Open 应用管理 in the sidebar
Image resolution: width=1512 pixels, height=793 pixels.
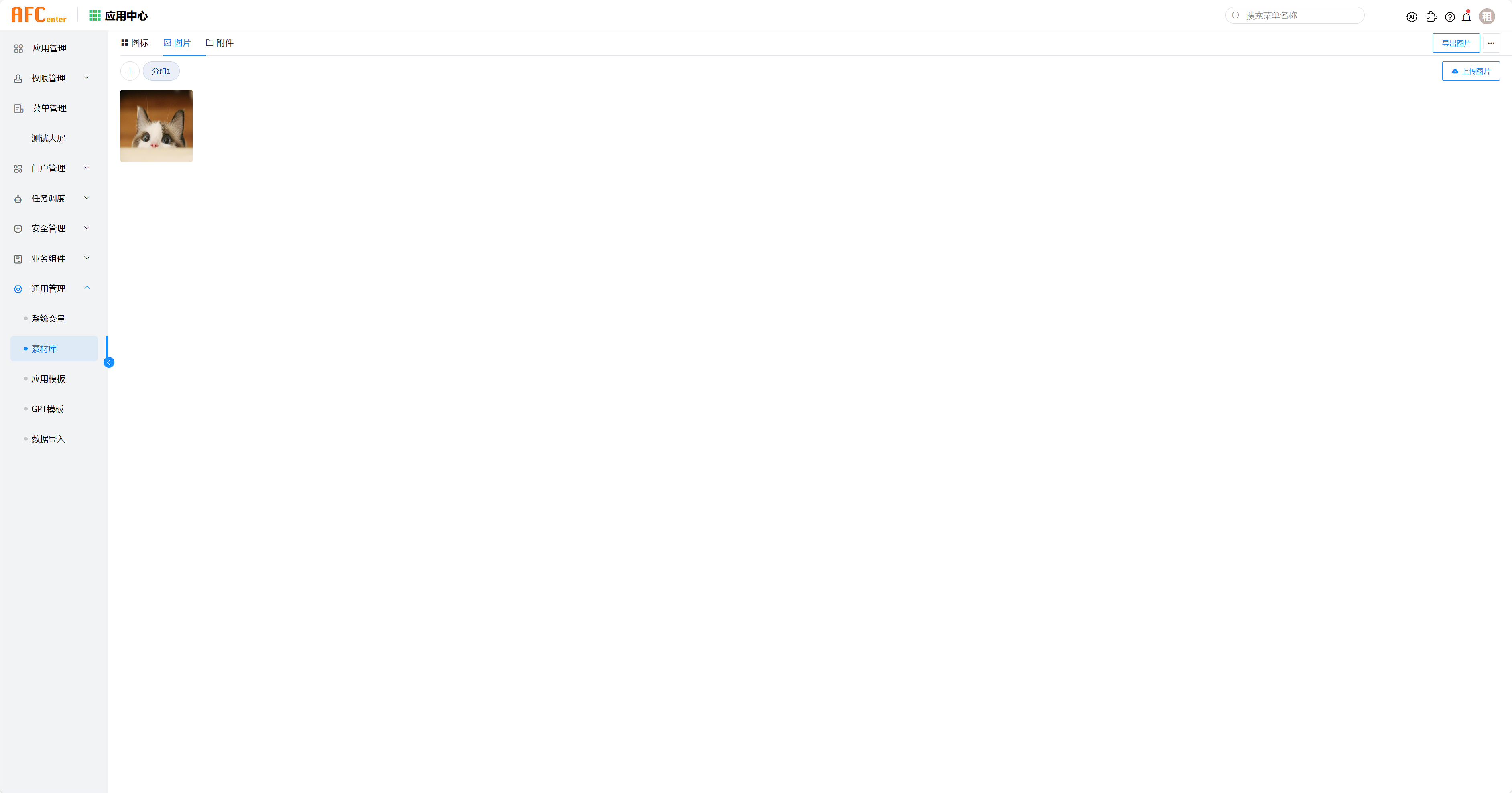pyautogui.click(x=49, y=48)
